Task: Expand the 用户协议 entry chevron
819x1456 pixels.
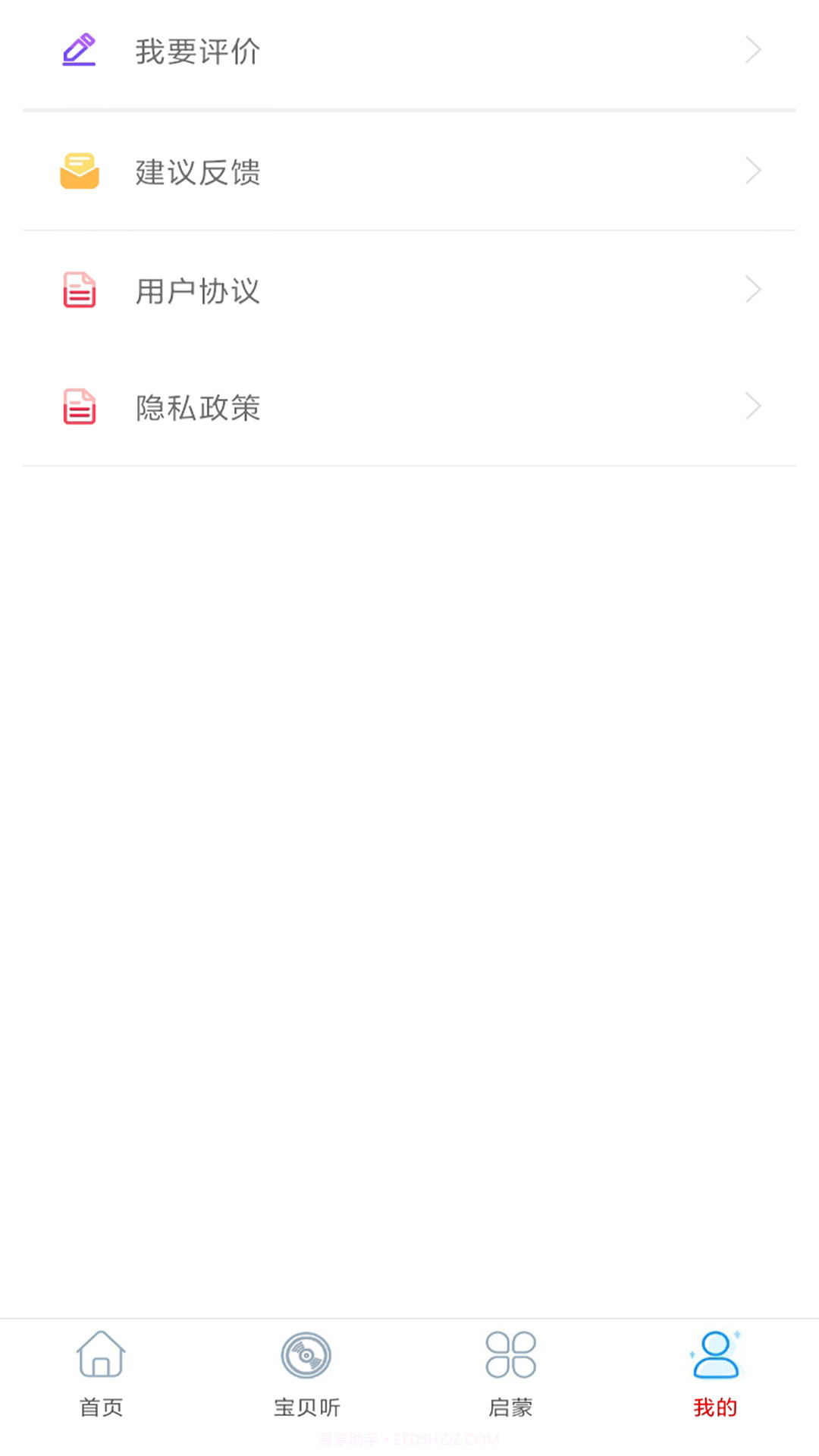Action: click(752, 290)
